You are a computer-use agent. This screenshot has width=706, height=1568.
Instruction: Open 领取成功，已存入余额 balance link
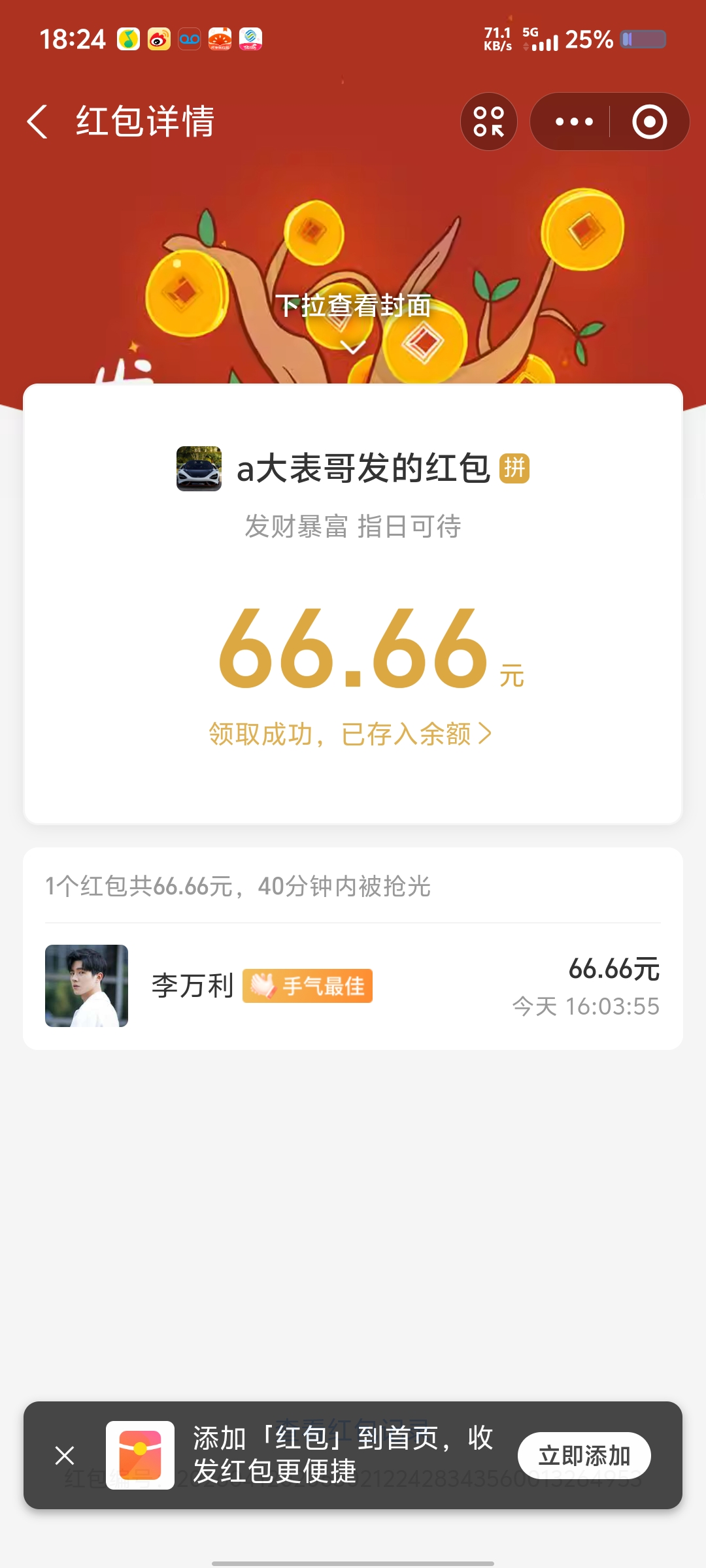tap(350, 734)
